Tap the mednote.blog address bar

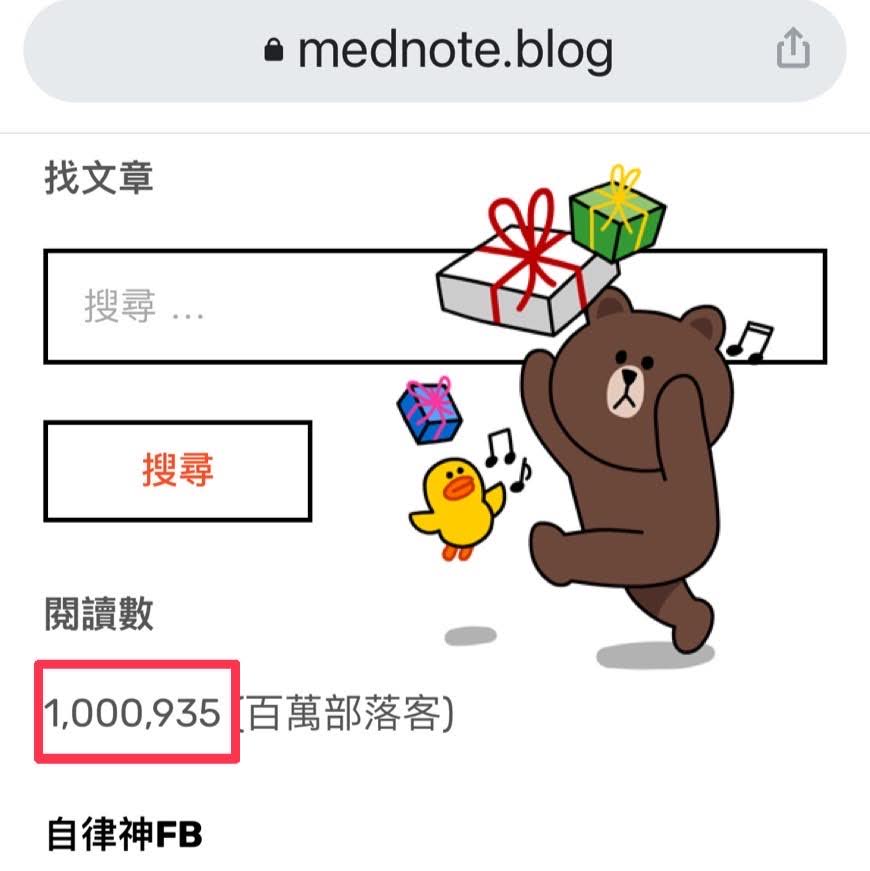point(438,49)
